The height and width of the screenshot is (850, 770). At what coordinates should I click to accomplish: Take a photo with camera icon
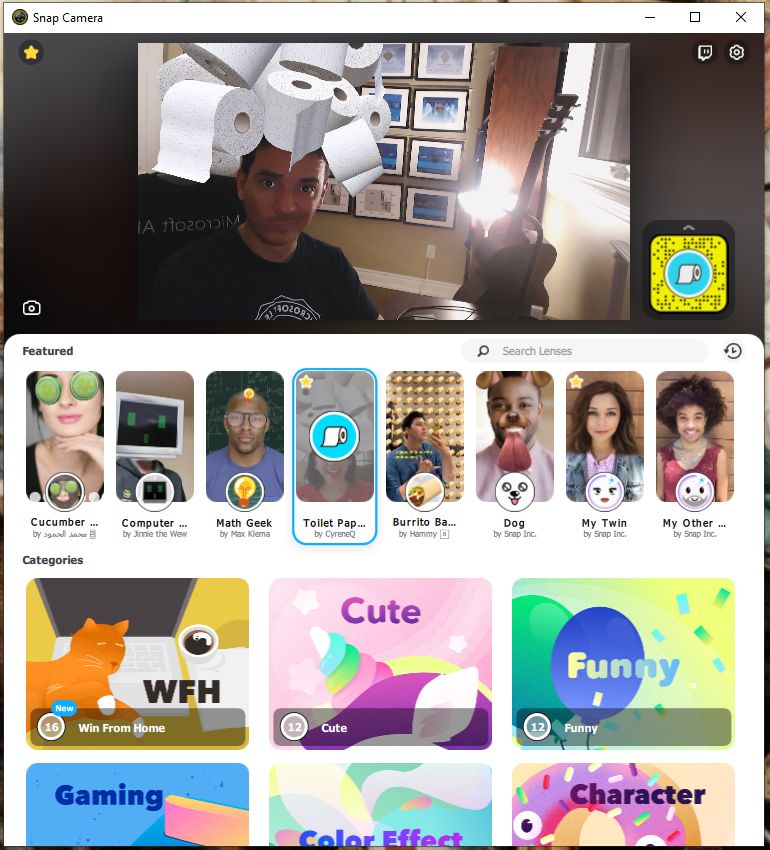tap(32, 308)
